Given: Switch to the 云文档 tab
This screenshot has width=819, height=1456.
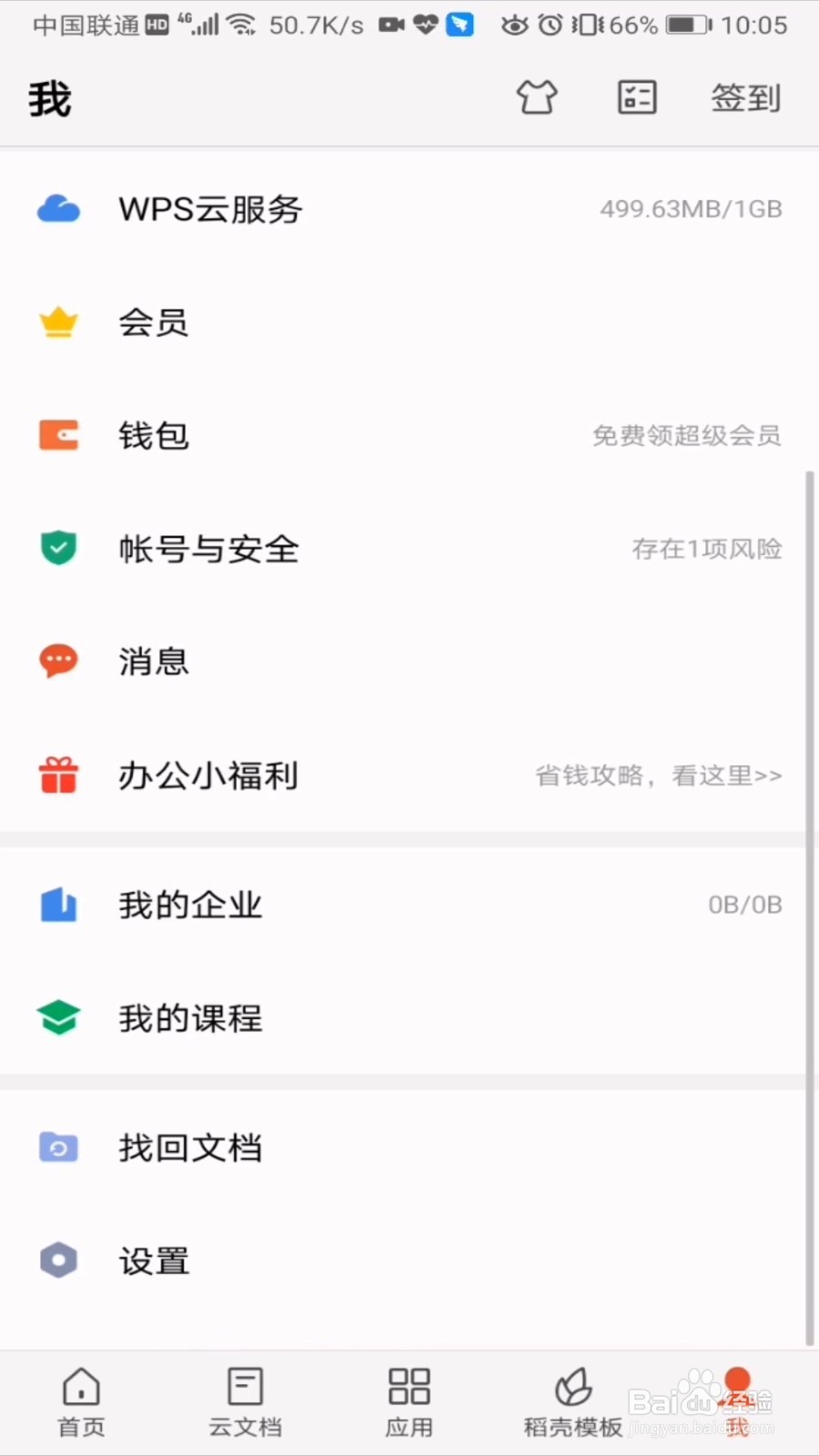Looking at the screenshot, I should click(246, 1402).
